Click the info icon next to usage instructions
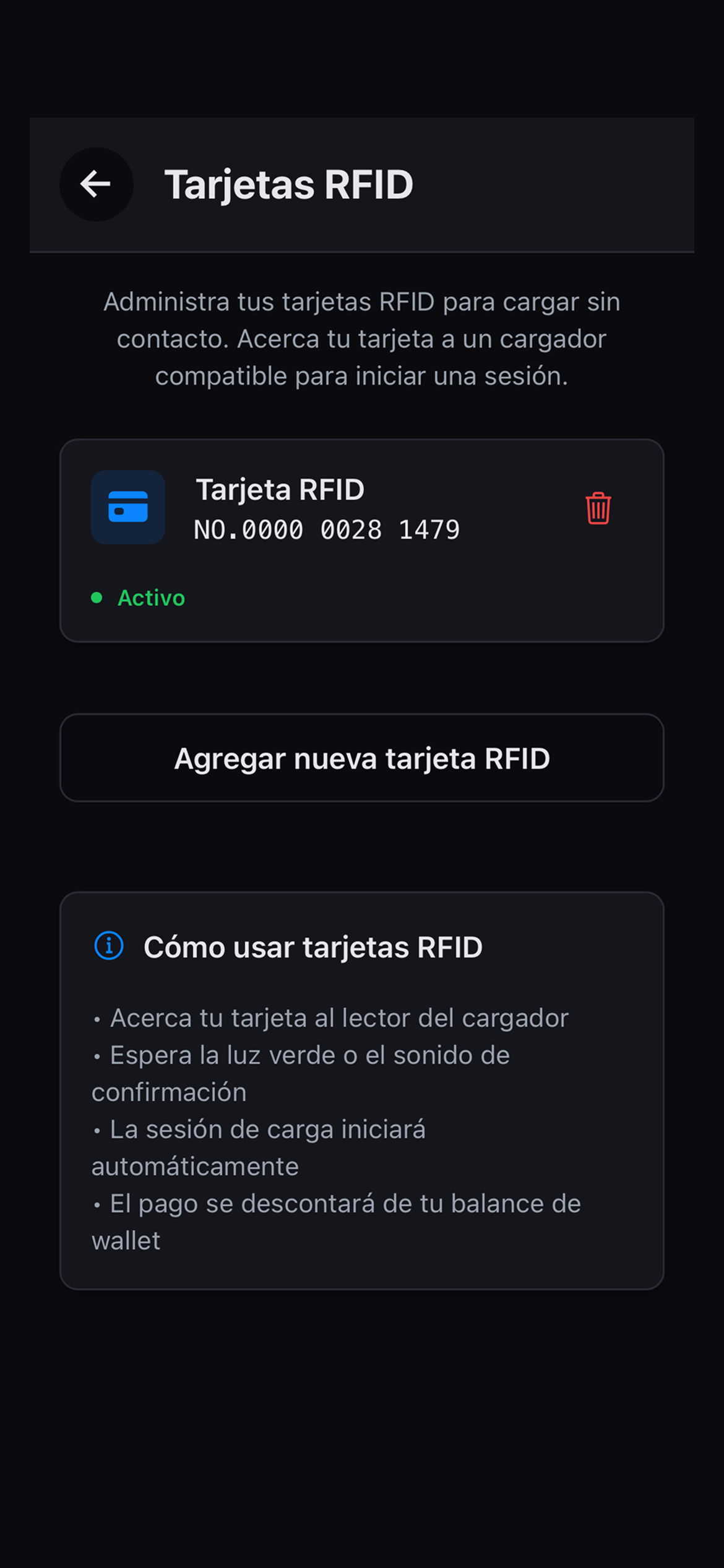Screen dimensions: 724x1568 108,946
